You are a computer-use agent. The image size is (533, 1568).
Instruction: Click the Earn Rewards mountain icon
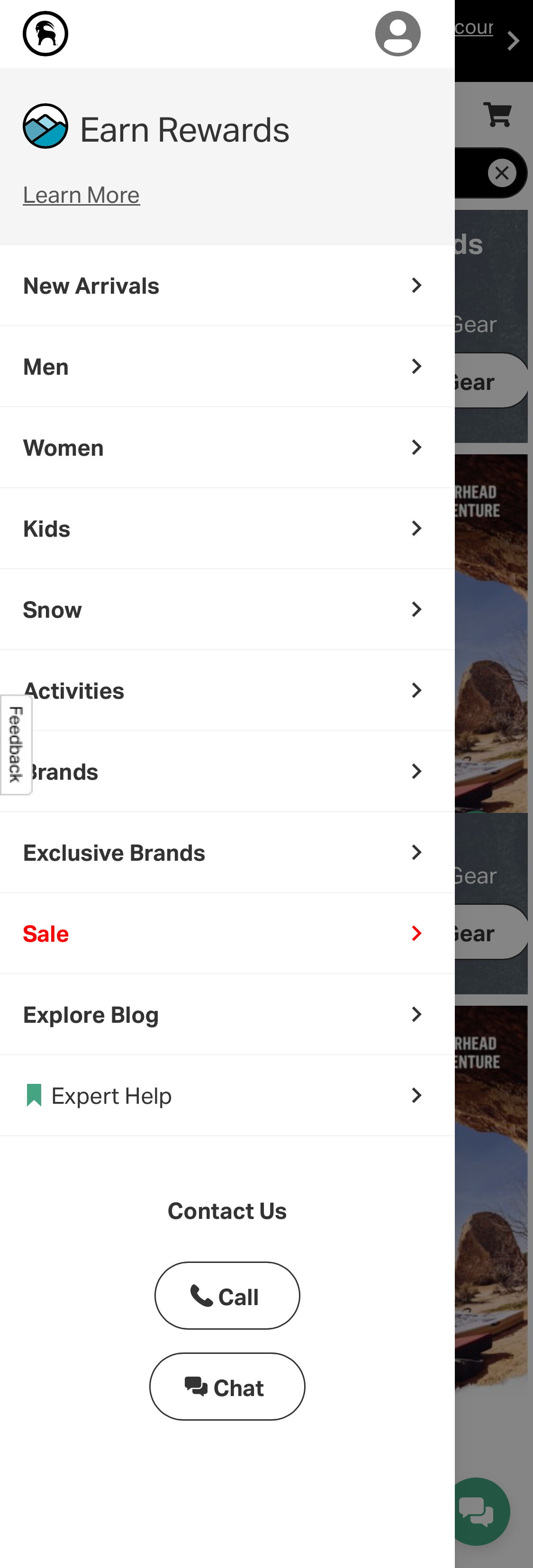(45, 126)
